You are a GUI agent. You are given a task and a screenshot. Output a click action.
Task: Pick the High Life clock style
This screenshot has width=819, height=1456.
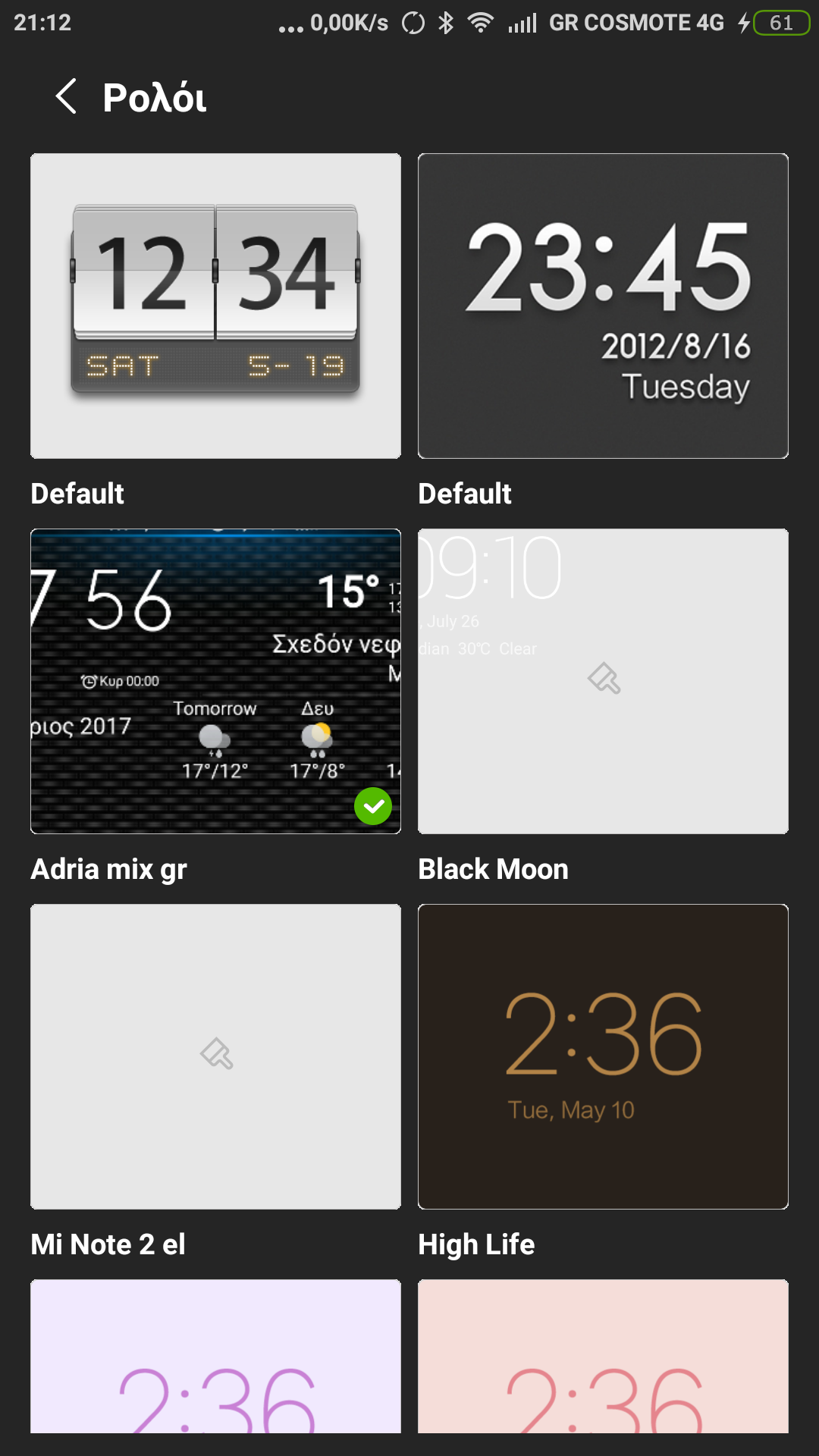603,1056
